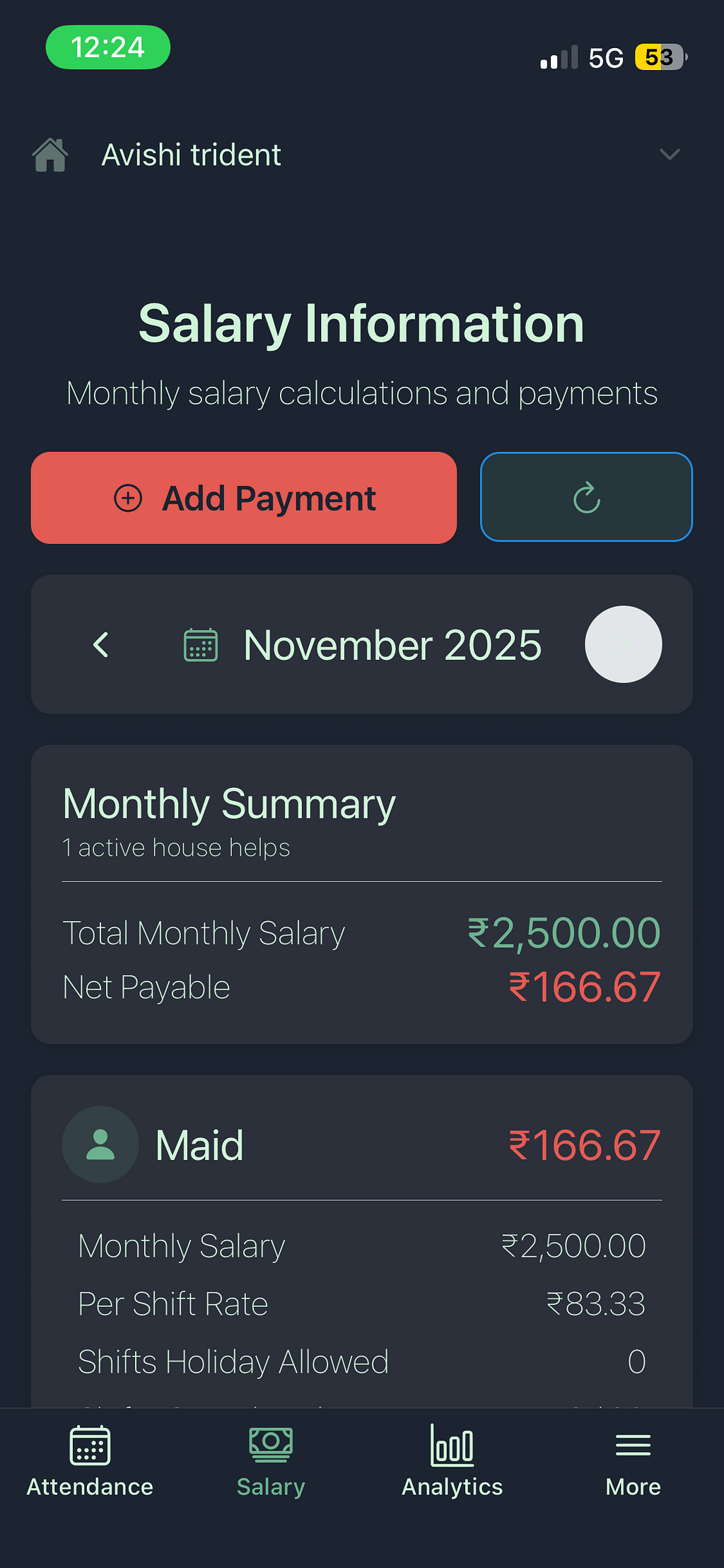The width and height of the screenshot is (724, 1568).
Task: Refresh the salary information
Action: tap(586, 497)
